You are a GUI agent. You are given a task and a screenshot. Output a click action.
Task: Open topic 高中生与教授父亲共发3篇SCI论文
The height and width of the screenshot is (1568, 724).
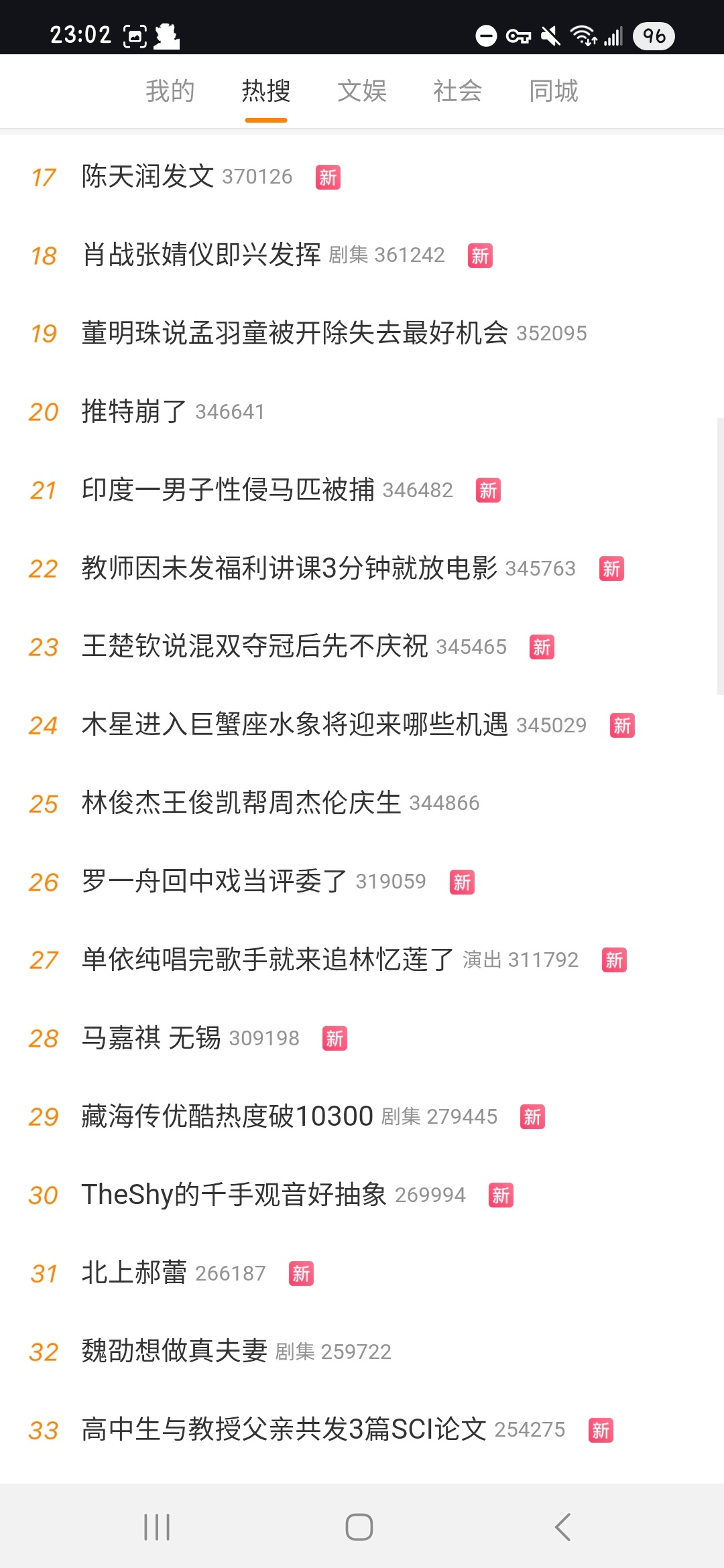click(x=284, y=1430)
